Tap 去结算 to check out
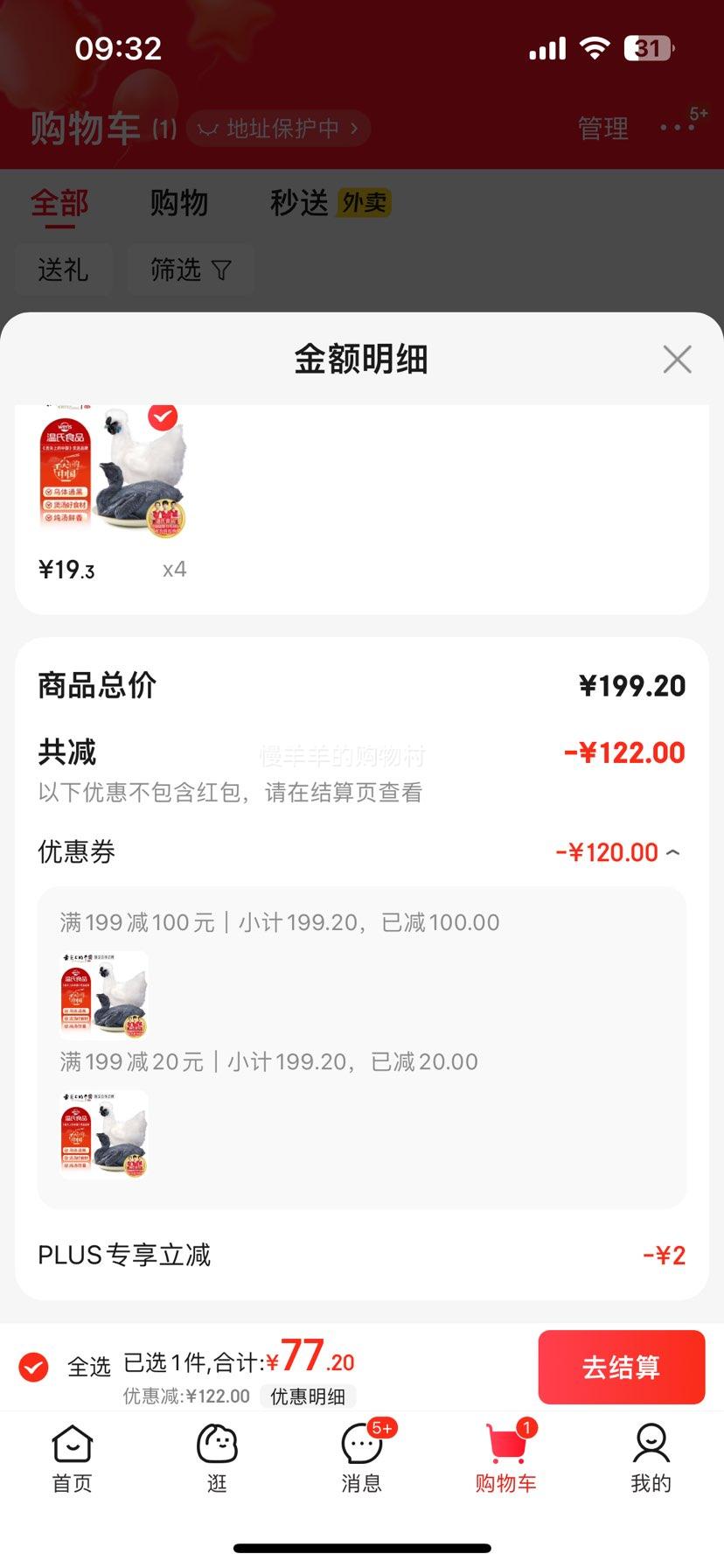The width and height of the screenshot is (724, 1568). pos(621,1367)
